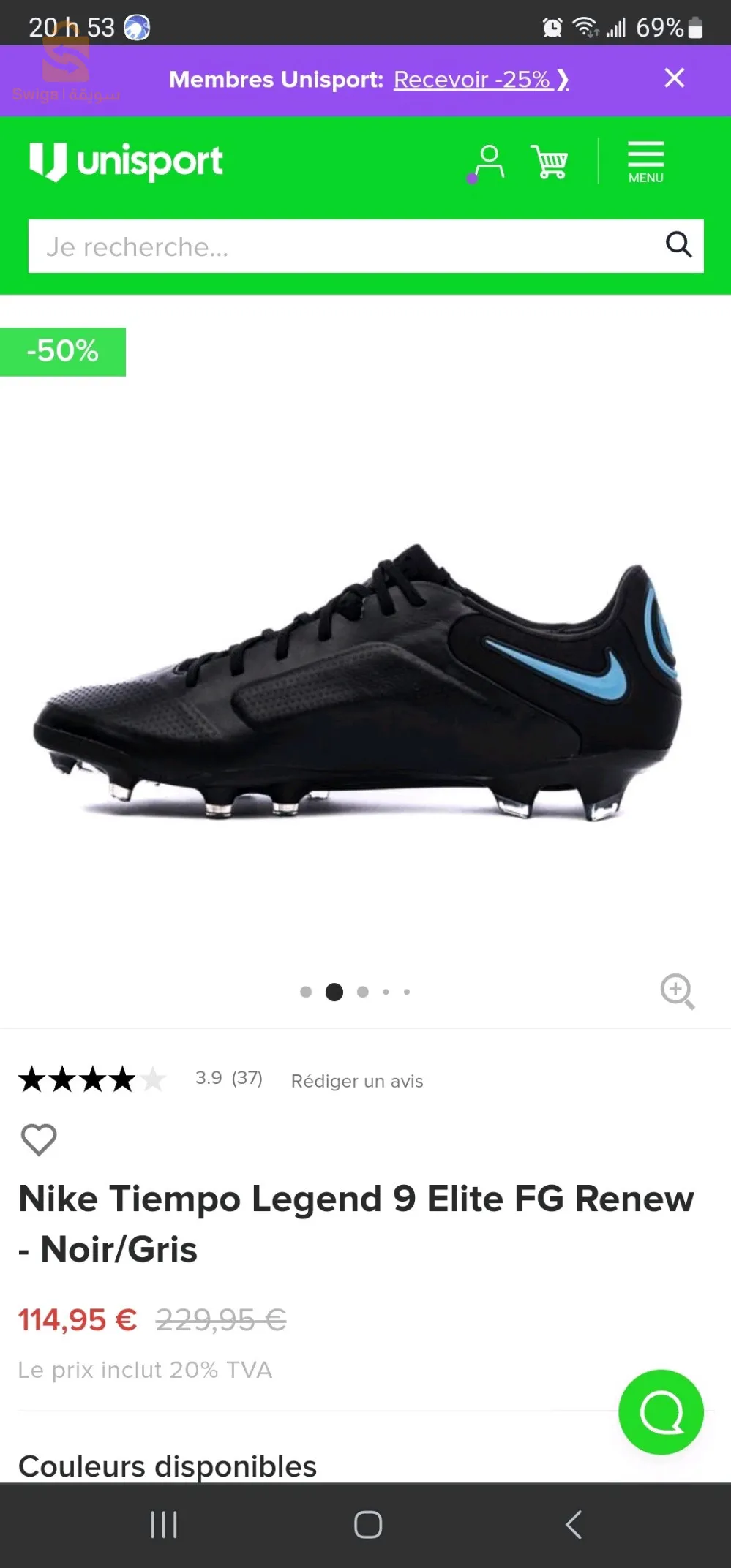Go back using the system back button

coord(574,1525)
